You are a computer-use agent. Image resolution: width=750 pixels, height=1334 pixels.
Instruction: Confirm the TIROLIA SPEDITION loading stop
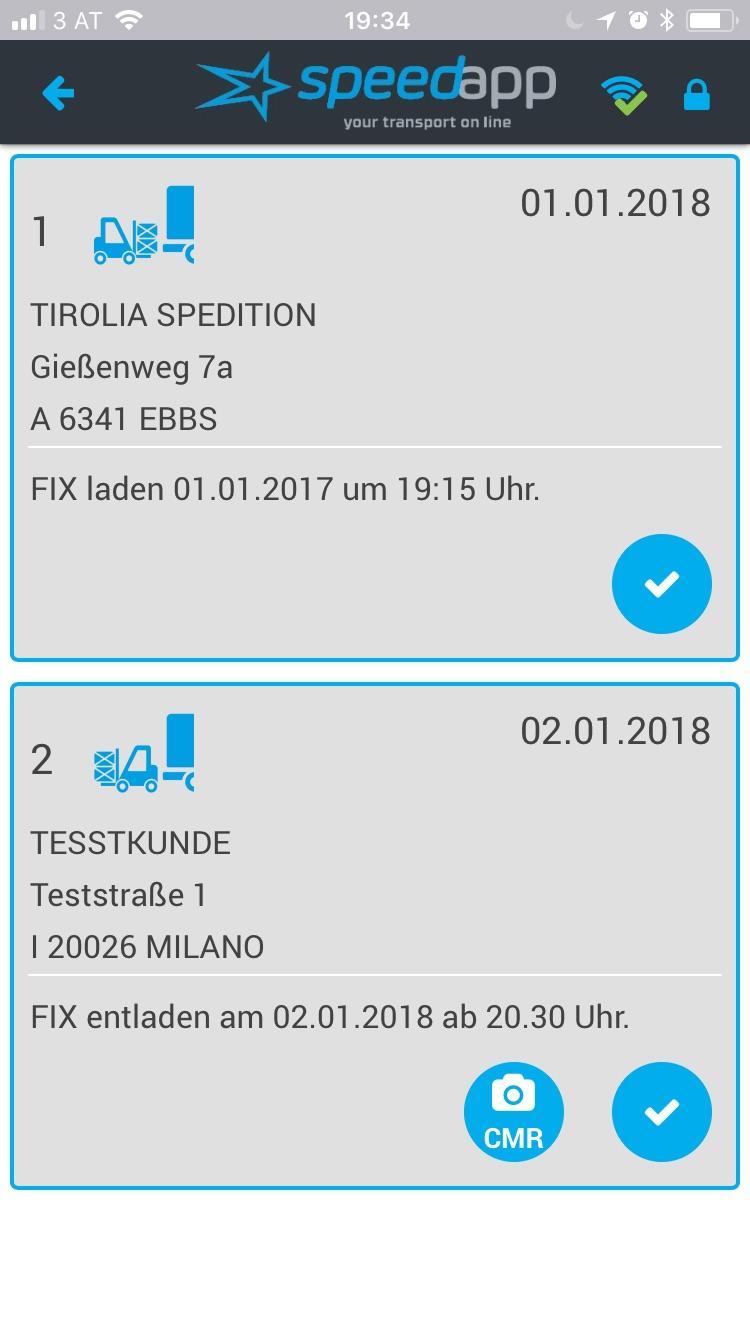661,584
